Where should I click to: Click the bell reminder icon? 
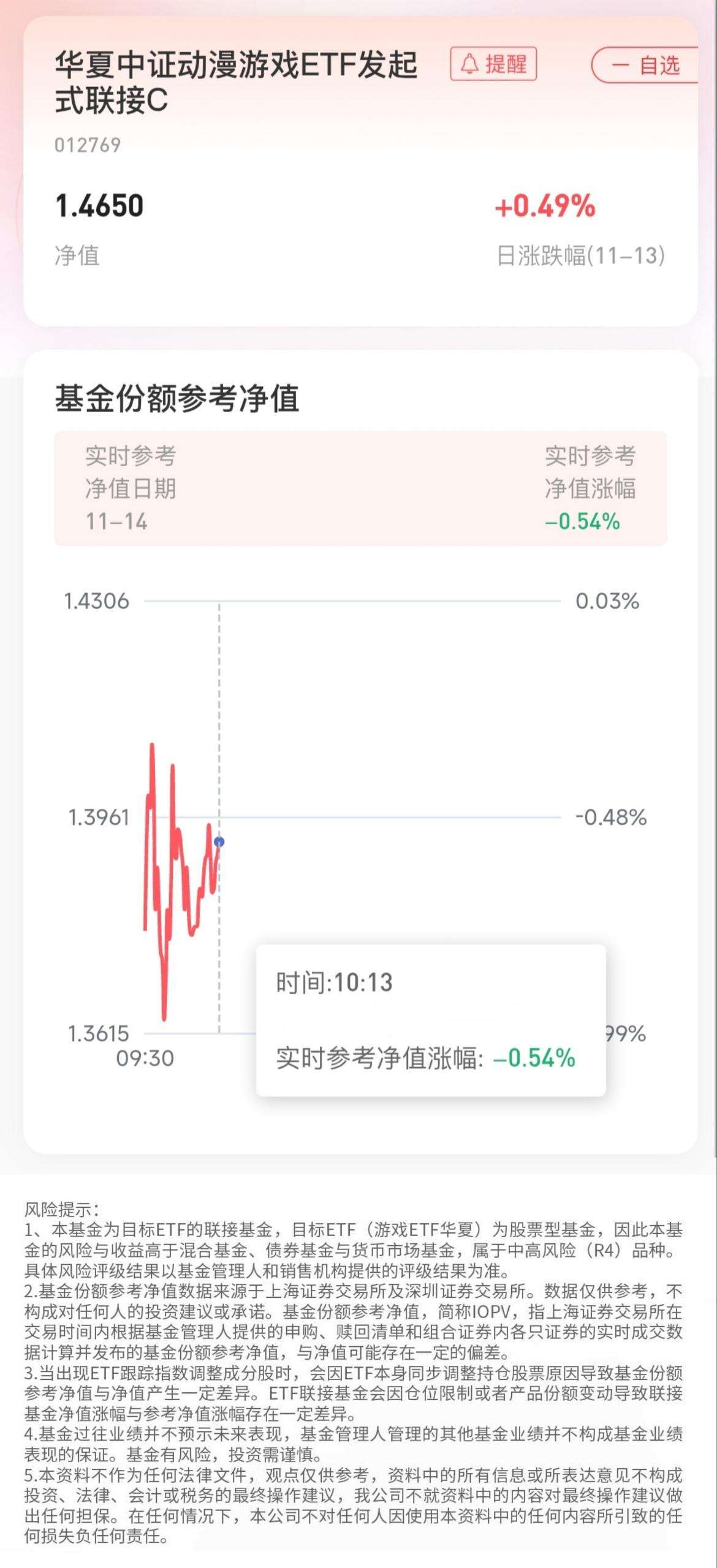coord(469,66)
